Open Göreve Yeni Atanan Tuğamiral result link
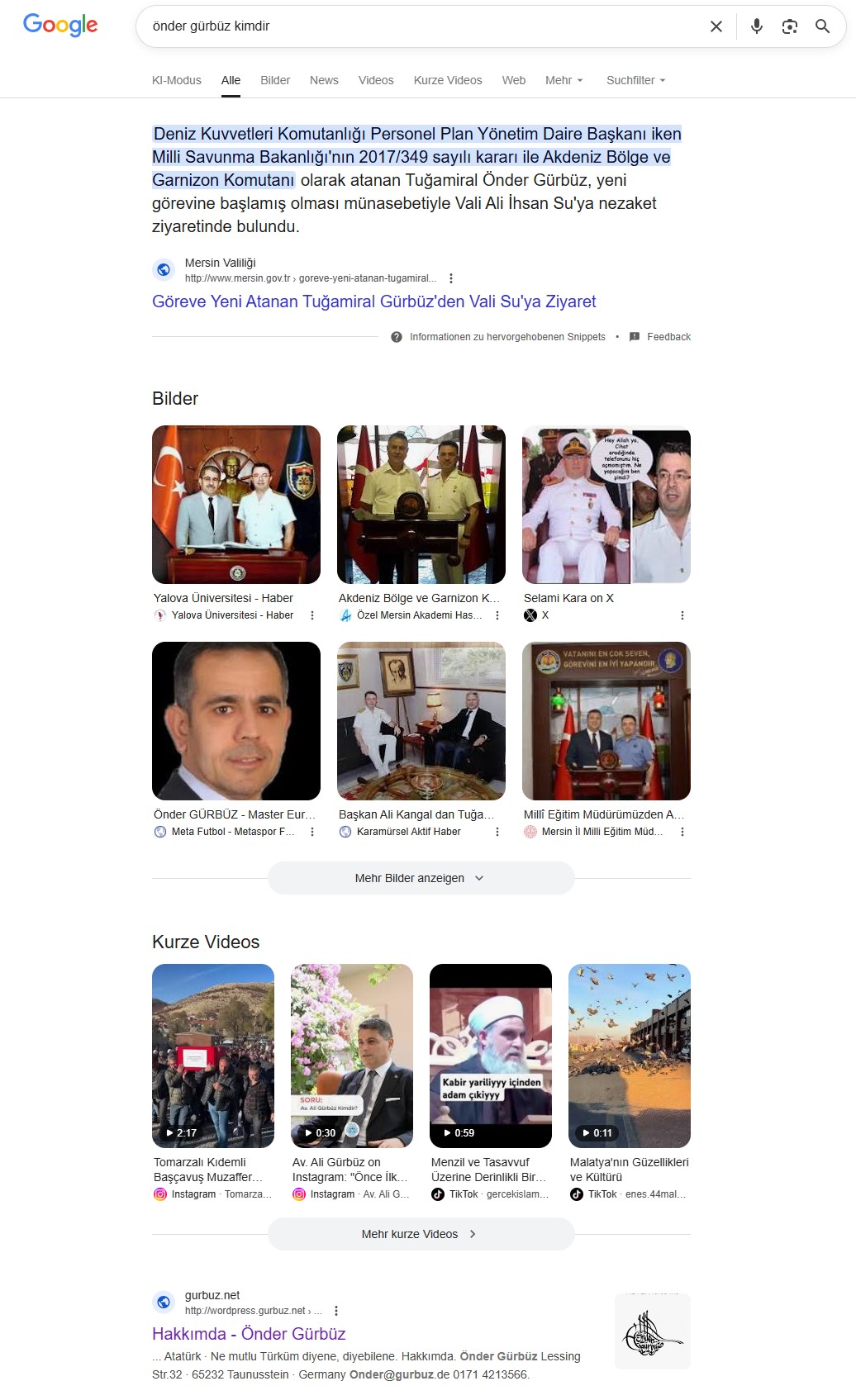The height and width of the screenshot is (1400, 856). coord(373,301)
